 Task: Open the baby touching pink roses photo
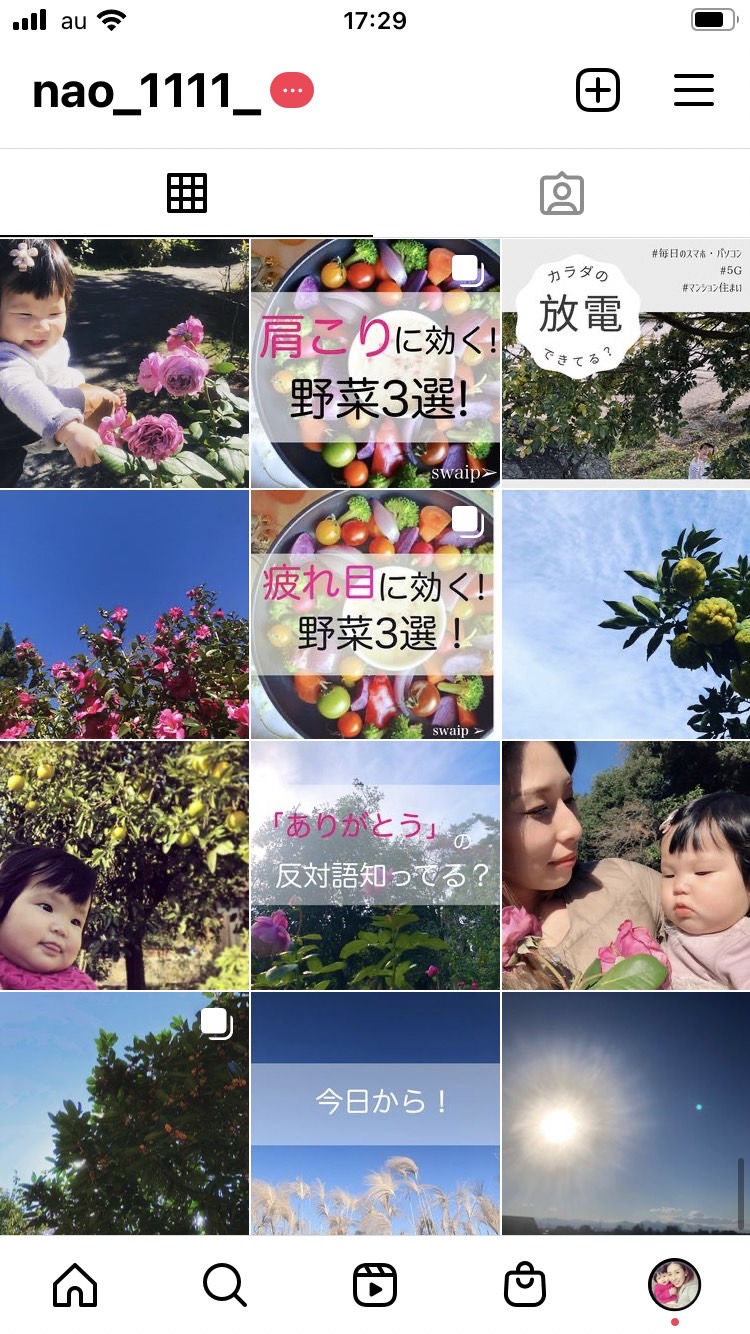tap(124, 363)
